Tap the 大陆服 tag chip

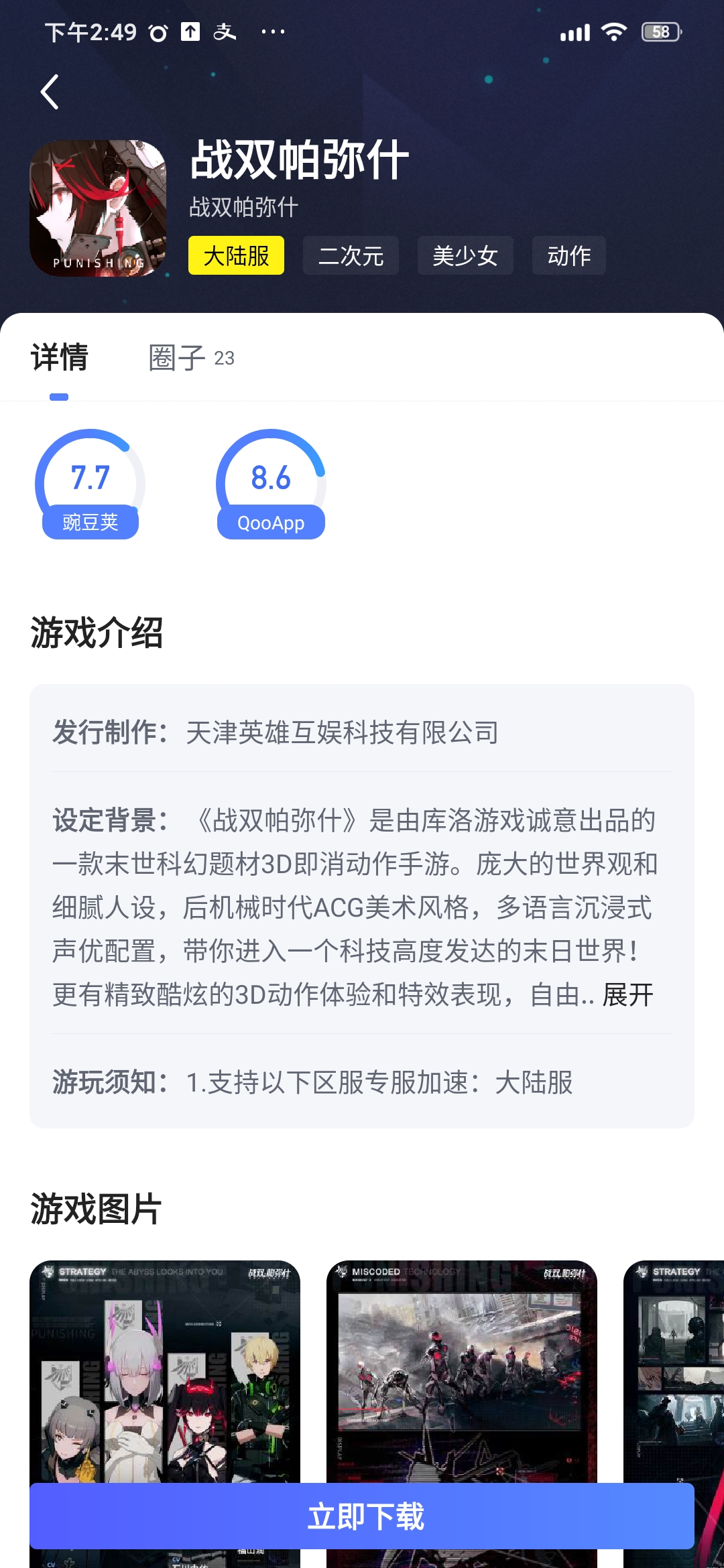point(236,255)
